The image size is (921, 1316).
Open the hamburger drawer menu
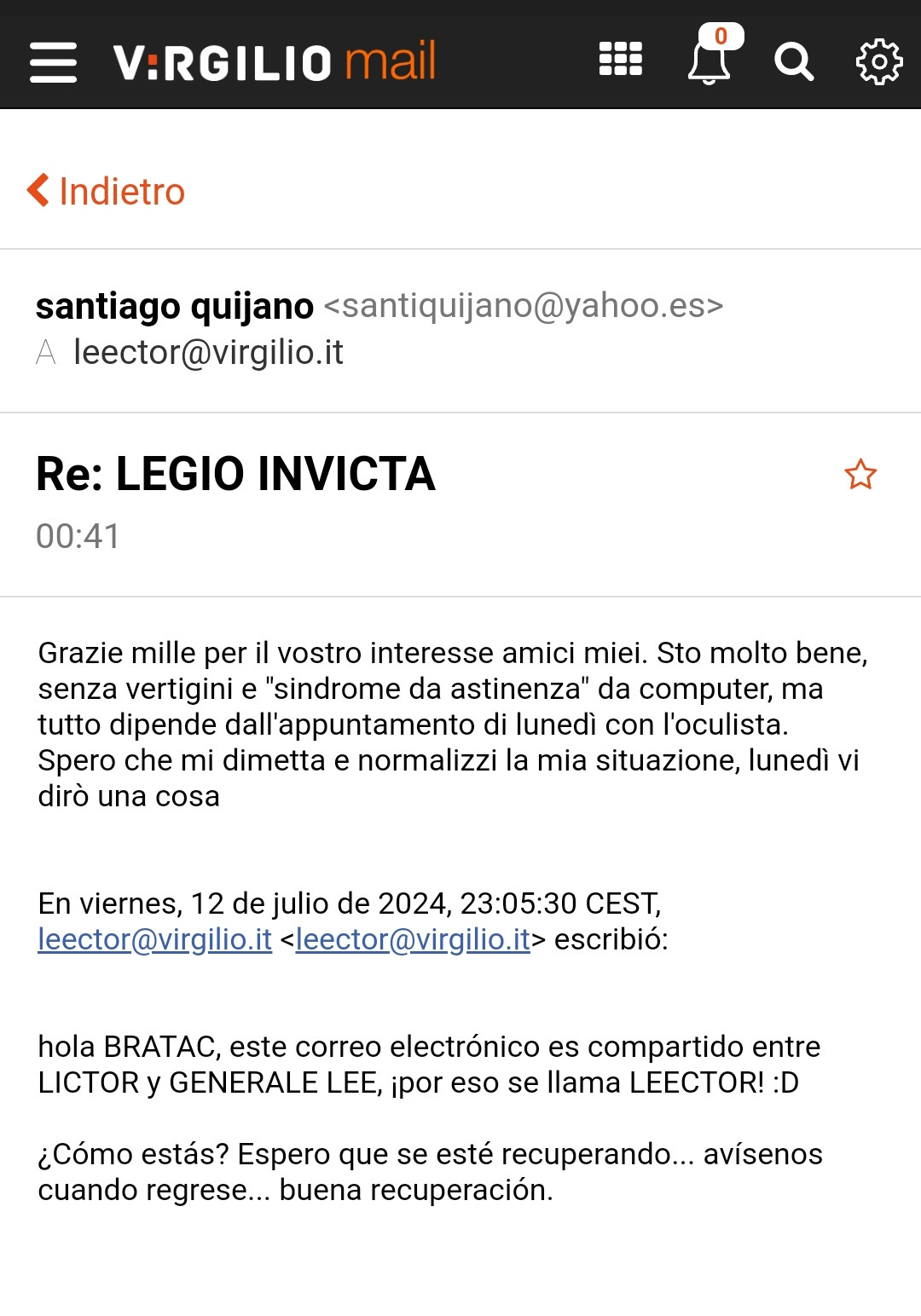[53, 62]
